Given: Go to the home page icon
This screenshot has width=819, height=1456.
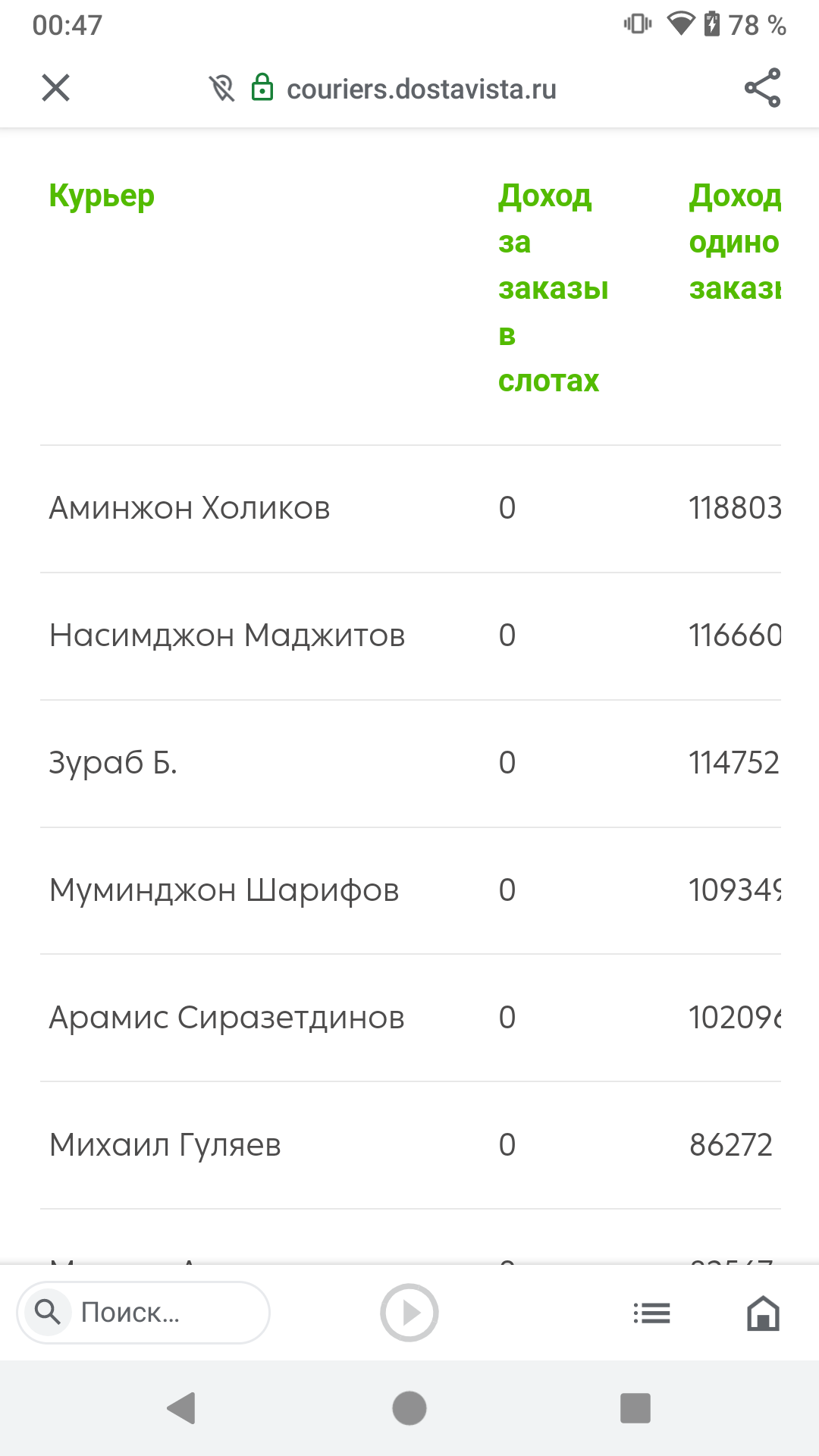Looking at the screenshot, I should 763,1313.
